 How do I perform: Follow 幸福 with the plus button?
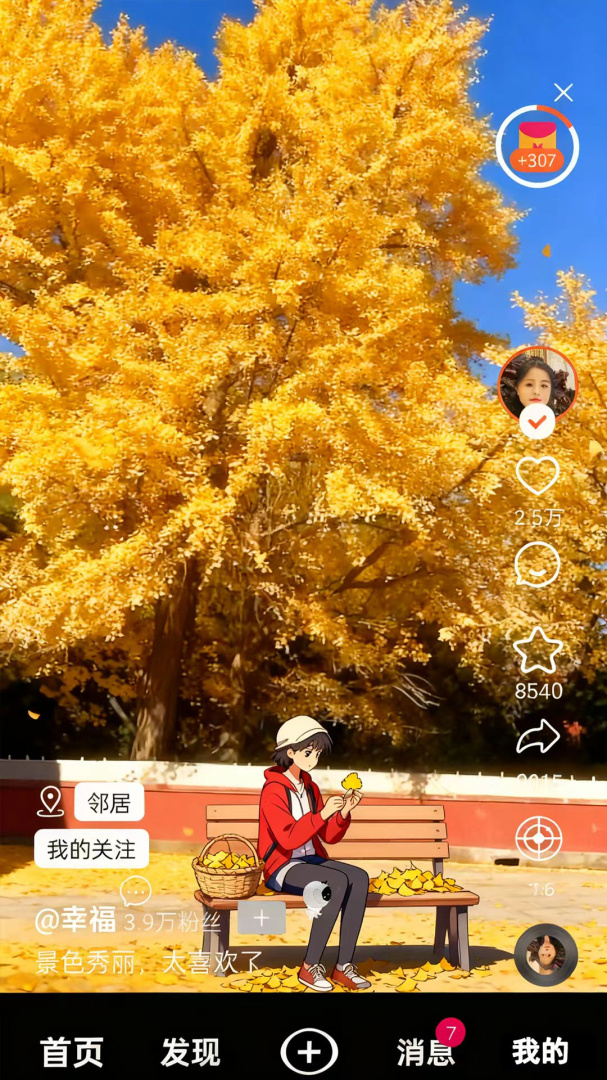coord(261,918)
